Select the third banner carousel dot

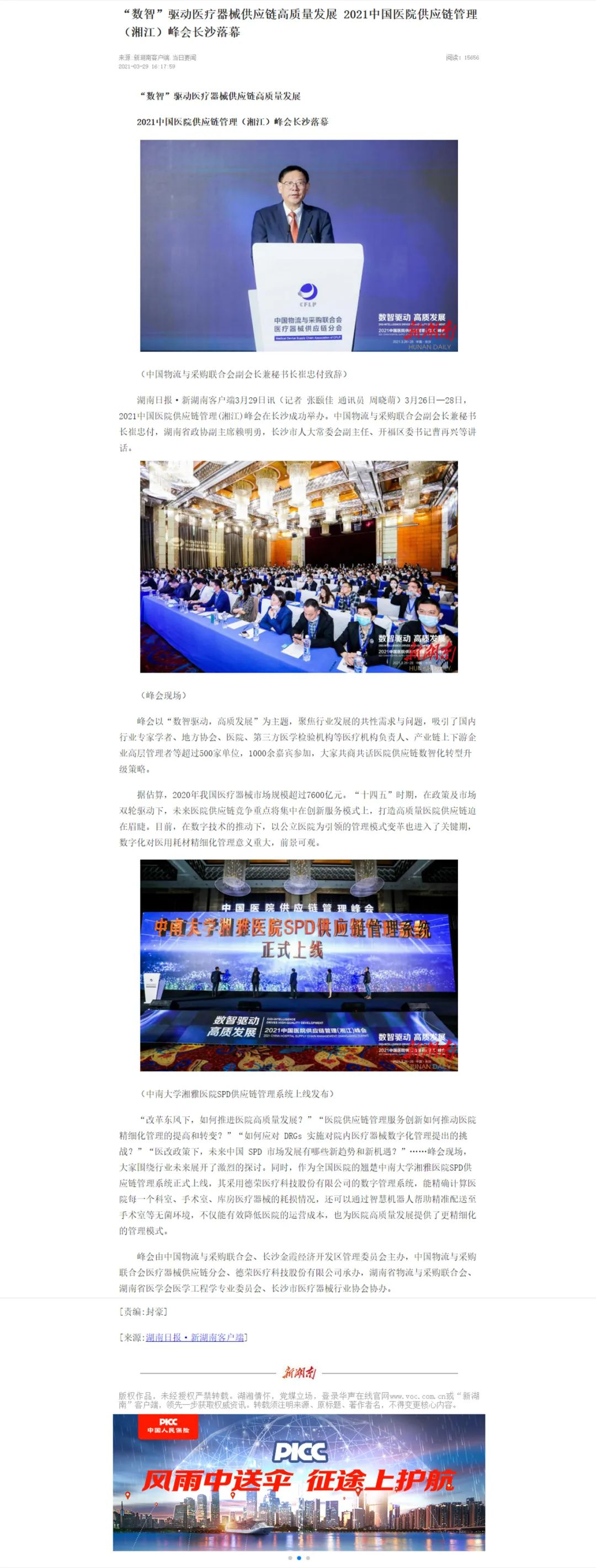point(308,1558)
